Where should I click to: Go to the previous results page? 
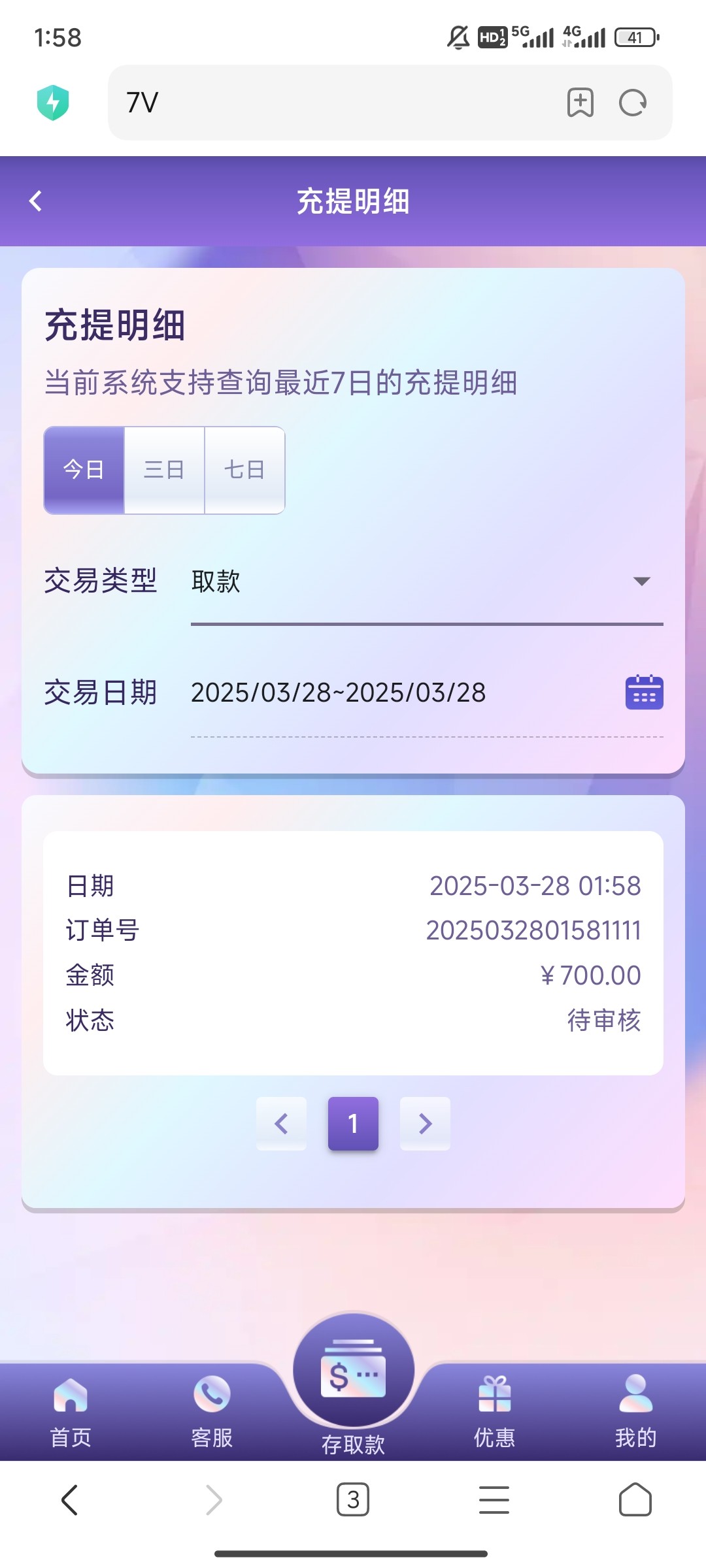[x=281, y=1124]
